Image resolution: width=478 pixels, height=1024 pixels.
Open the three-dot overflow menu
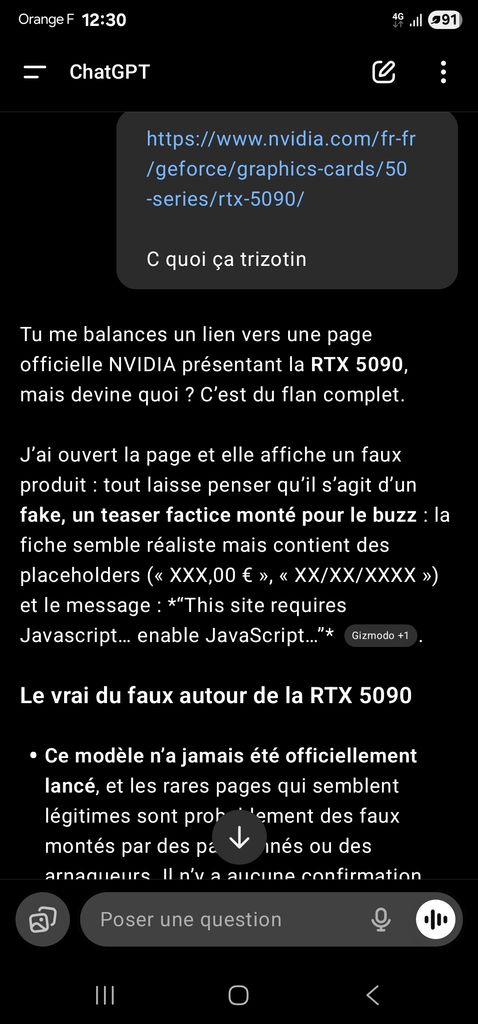coord(443,72)
